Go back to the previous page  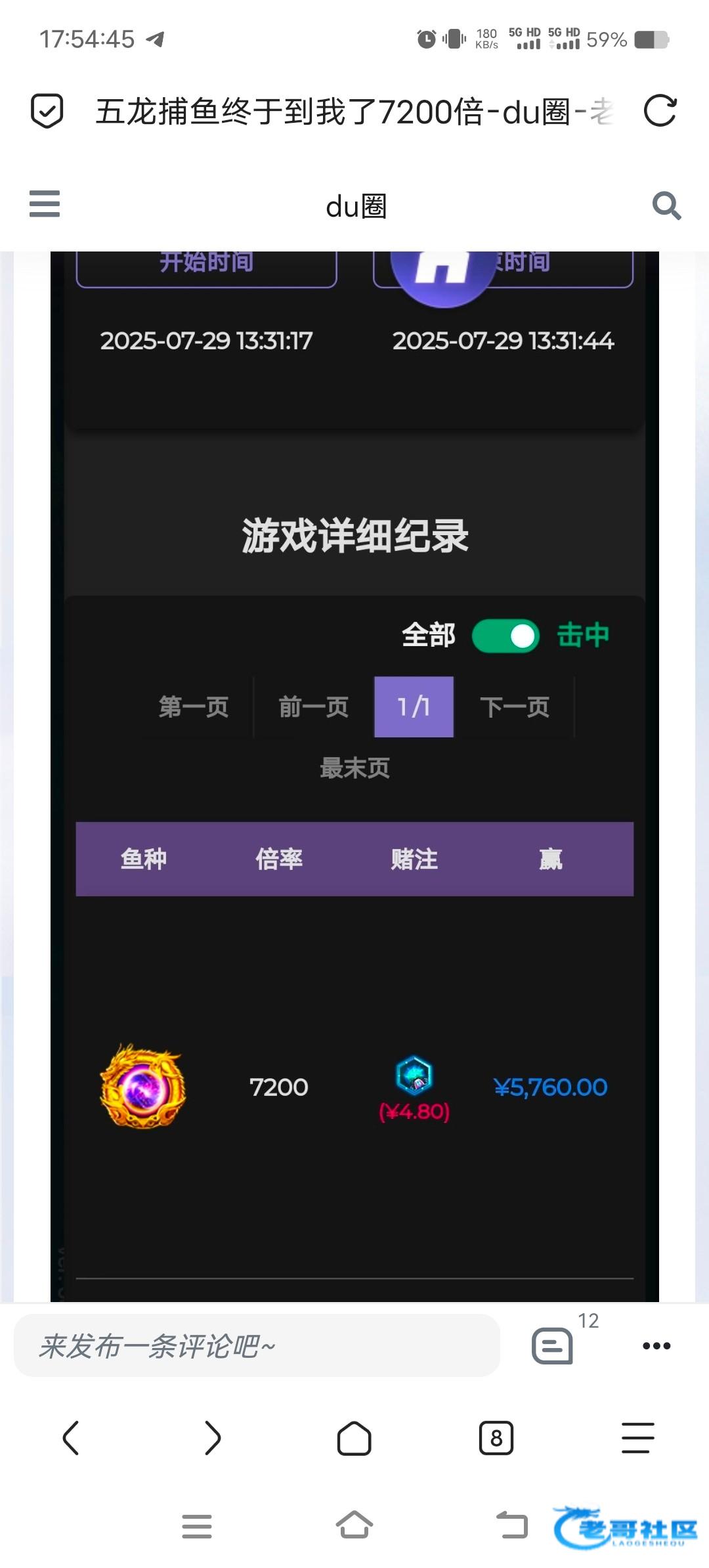click(x=71, y=1439)
